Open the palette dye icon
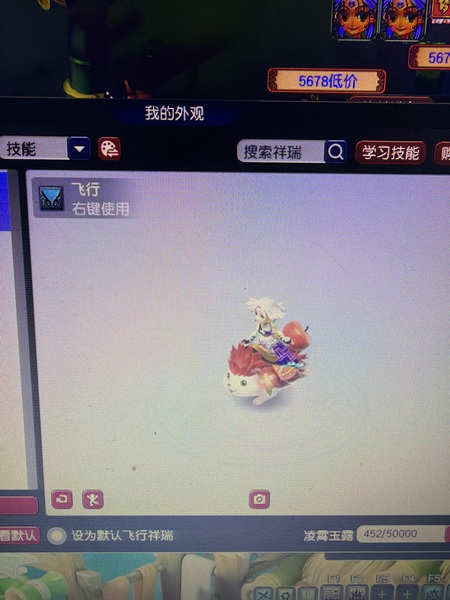This screenshot has height=600, width=450. (109, 148)
